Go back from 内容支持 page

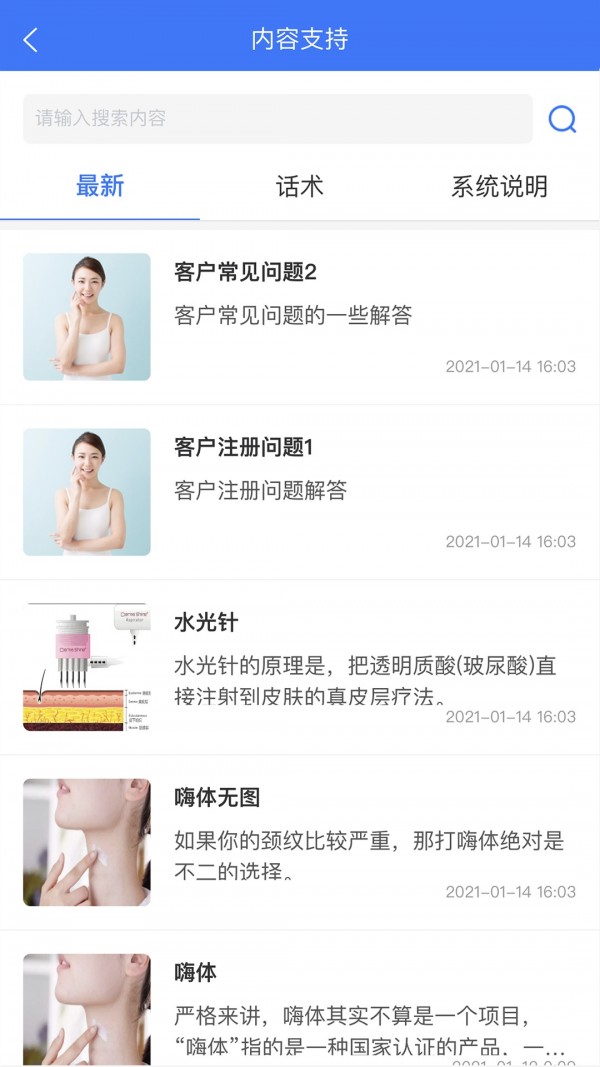tap(31, 40)
